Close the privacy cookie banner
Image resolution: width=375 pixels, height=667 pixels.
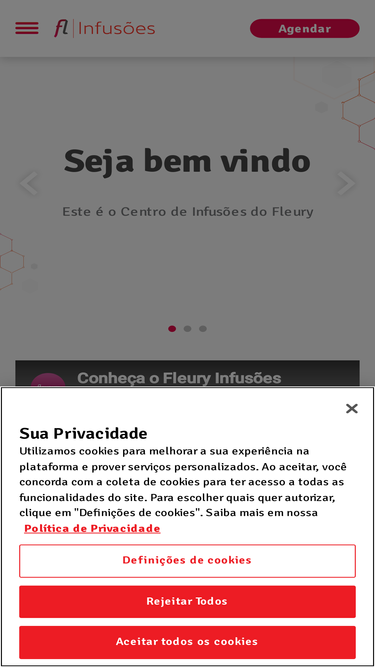tap(352, 409)
